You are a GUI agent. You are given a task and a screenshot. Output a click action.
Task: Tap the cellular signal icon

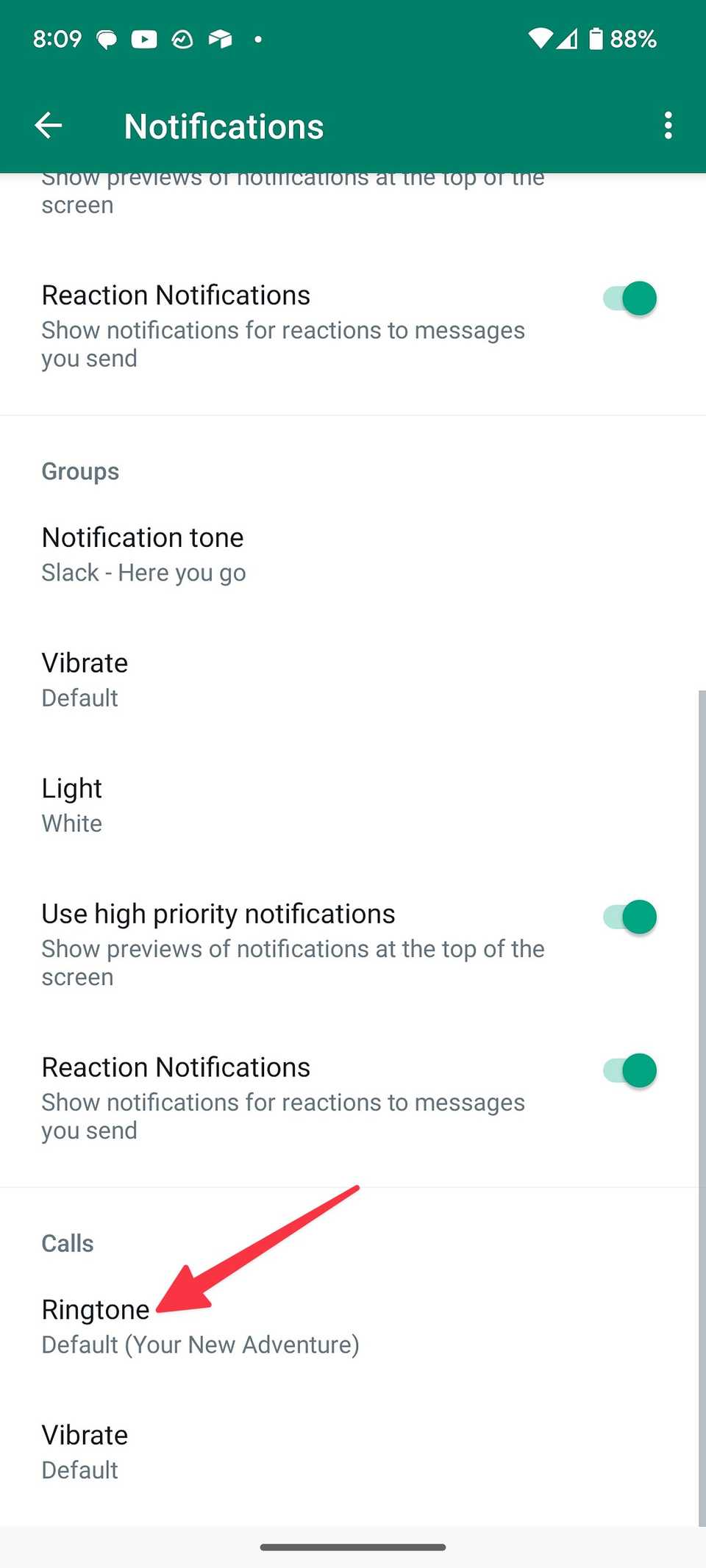point(568,39)
